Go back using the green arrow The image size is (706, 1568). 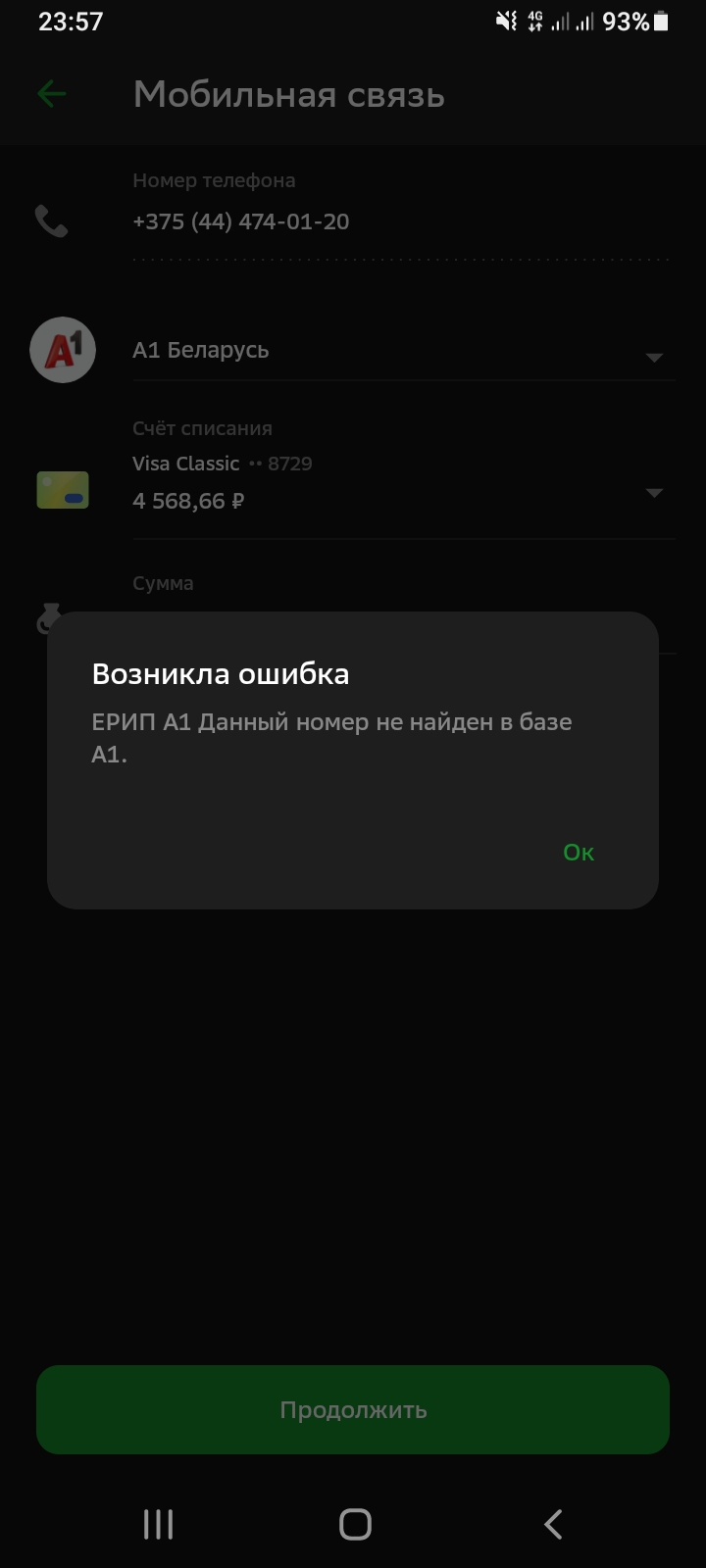coord(52,94)
